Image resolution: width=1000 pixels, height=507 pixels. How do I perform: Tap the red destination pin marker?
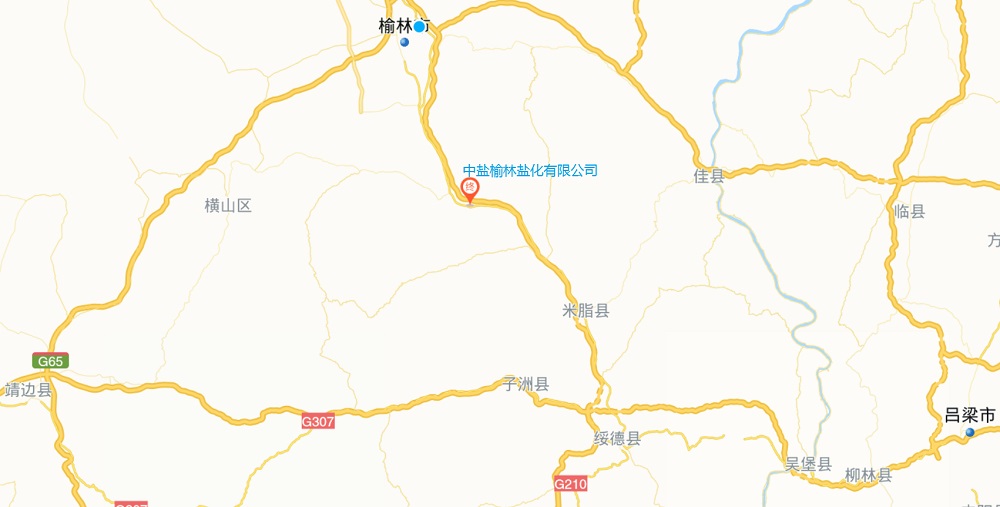(468, 189)
